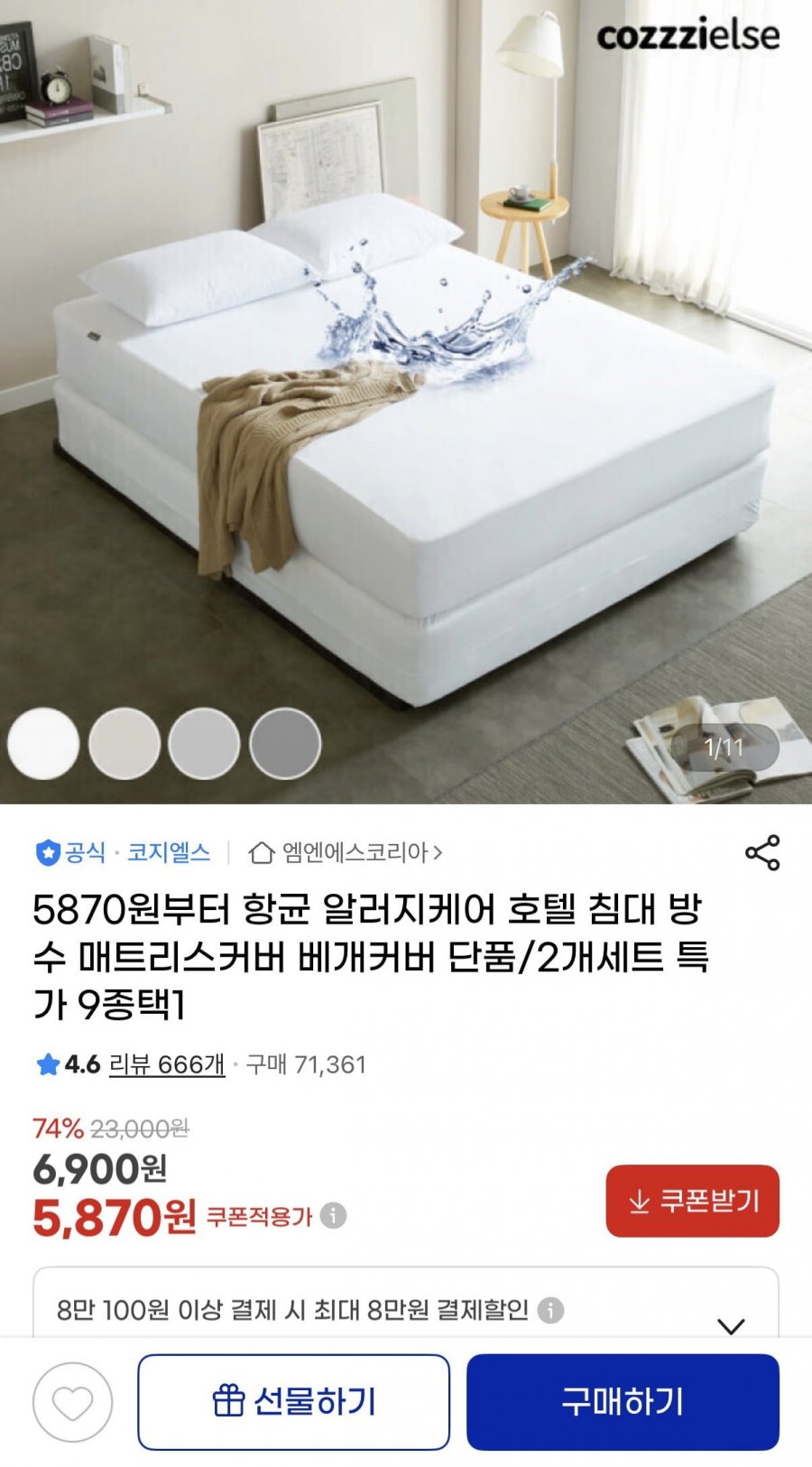Show info about 8만원 결제할인
This screenshot has height=1467, width=812.
coord(550,1310)
